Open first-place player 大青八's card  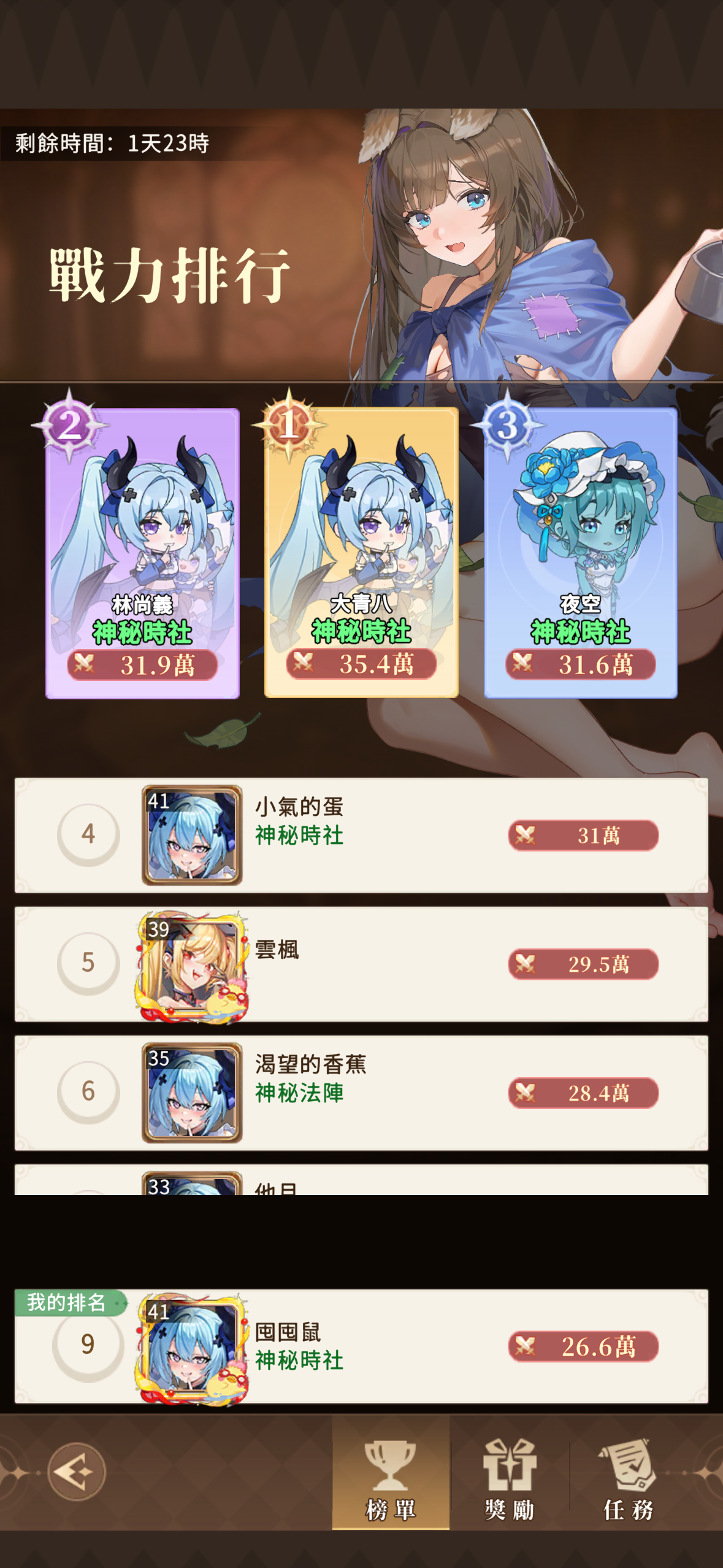pos(361,552)
